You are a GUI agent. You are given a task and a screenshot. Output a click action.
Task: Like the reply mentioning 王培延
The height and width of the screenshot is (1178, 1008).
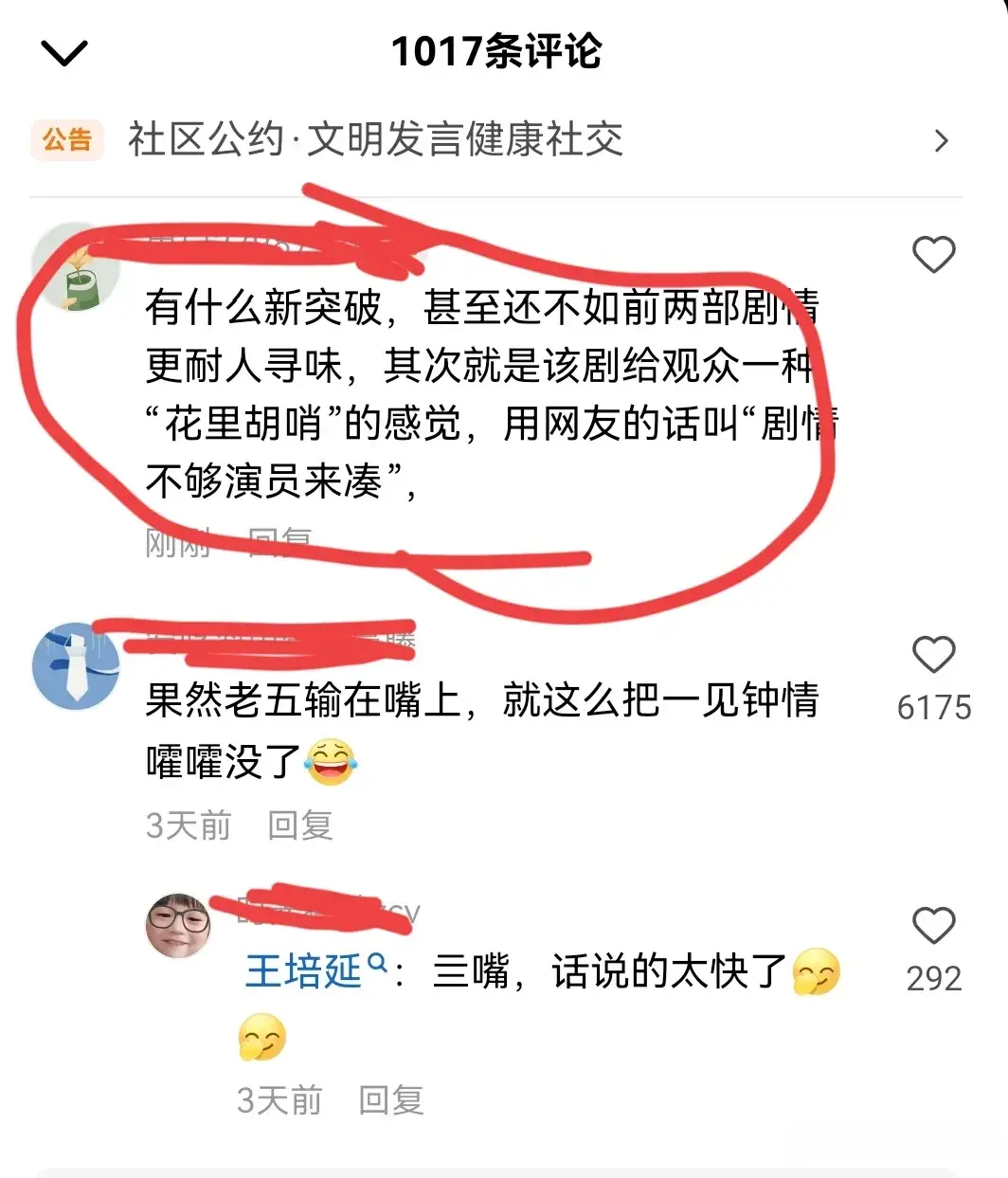(933, 926)
